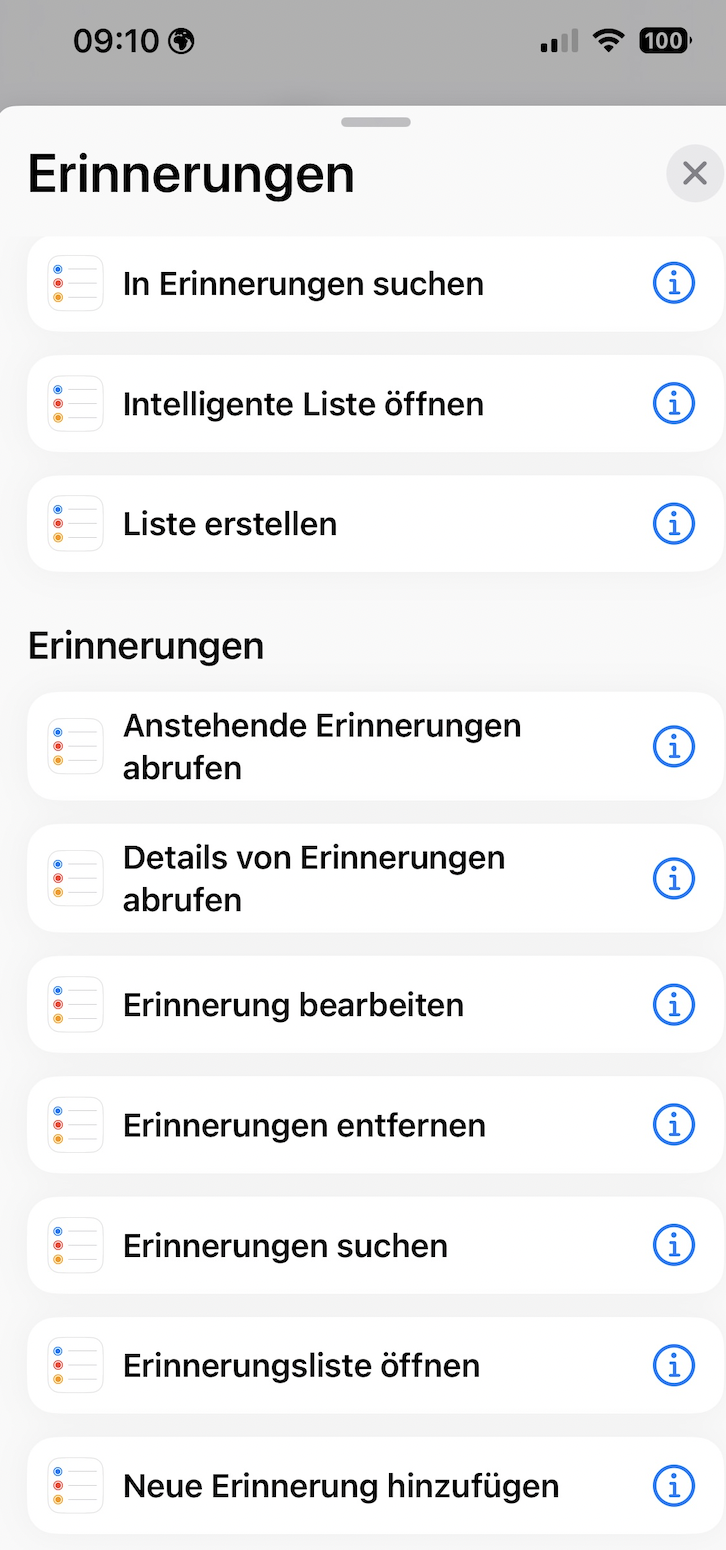726x1550 pixels.
Task: View info for 'Erinnerung bearbeiten'
Action: (x=673, y=1005)
